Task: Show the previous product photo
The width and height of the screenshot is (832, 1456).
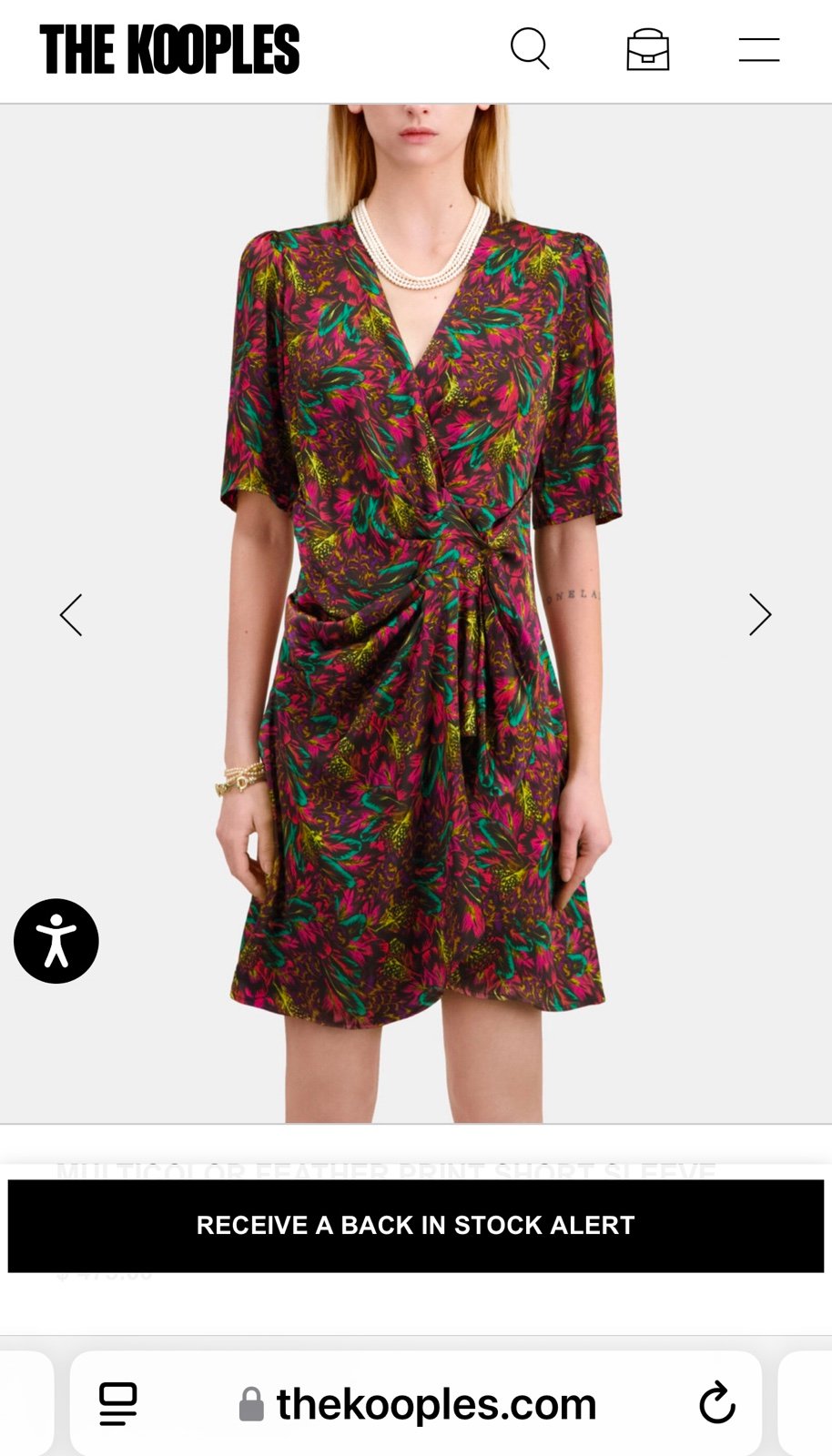Action: coord(71,615)
